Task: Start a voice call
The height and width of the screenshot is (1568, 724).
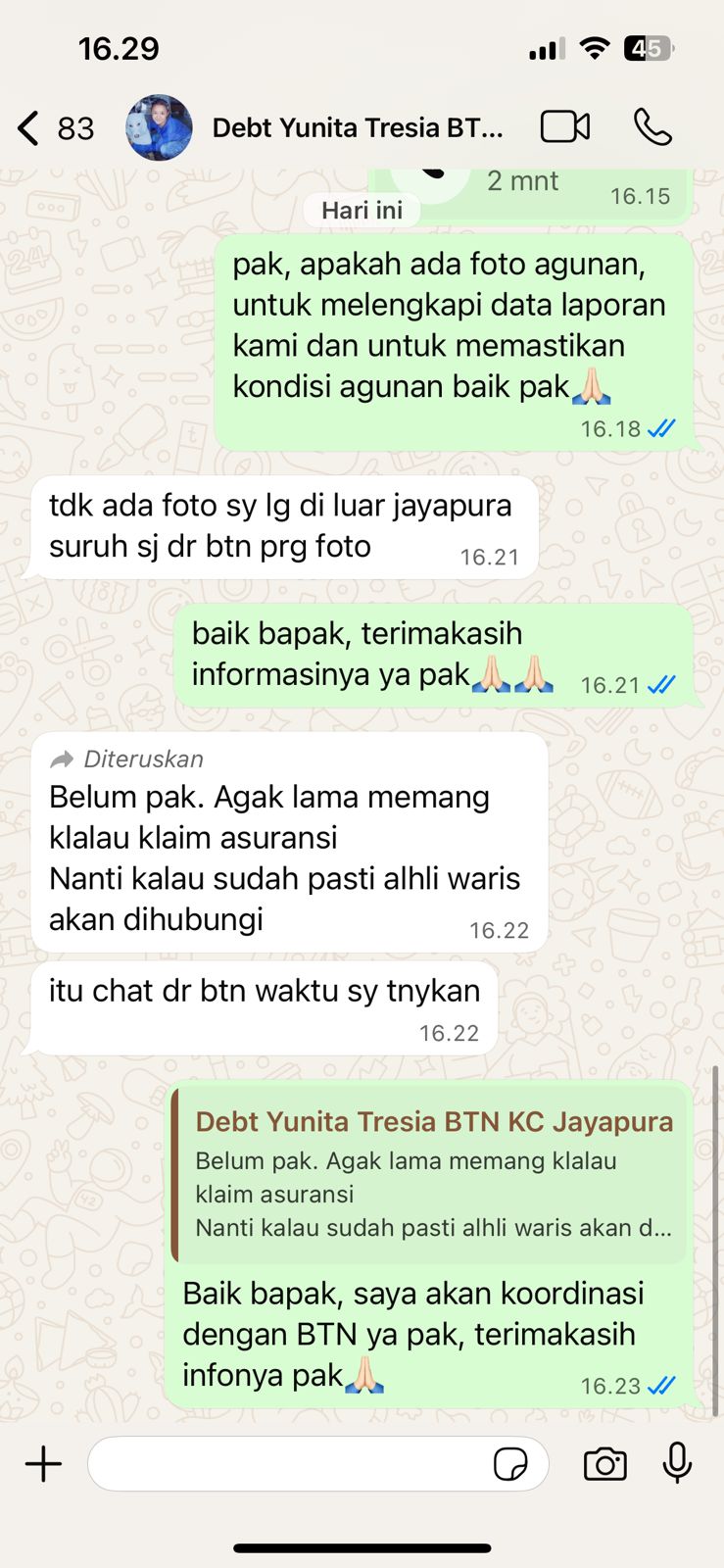Action: (652, 127)
